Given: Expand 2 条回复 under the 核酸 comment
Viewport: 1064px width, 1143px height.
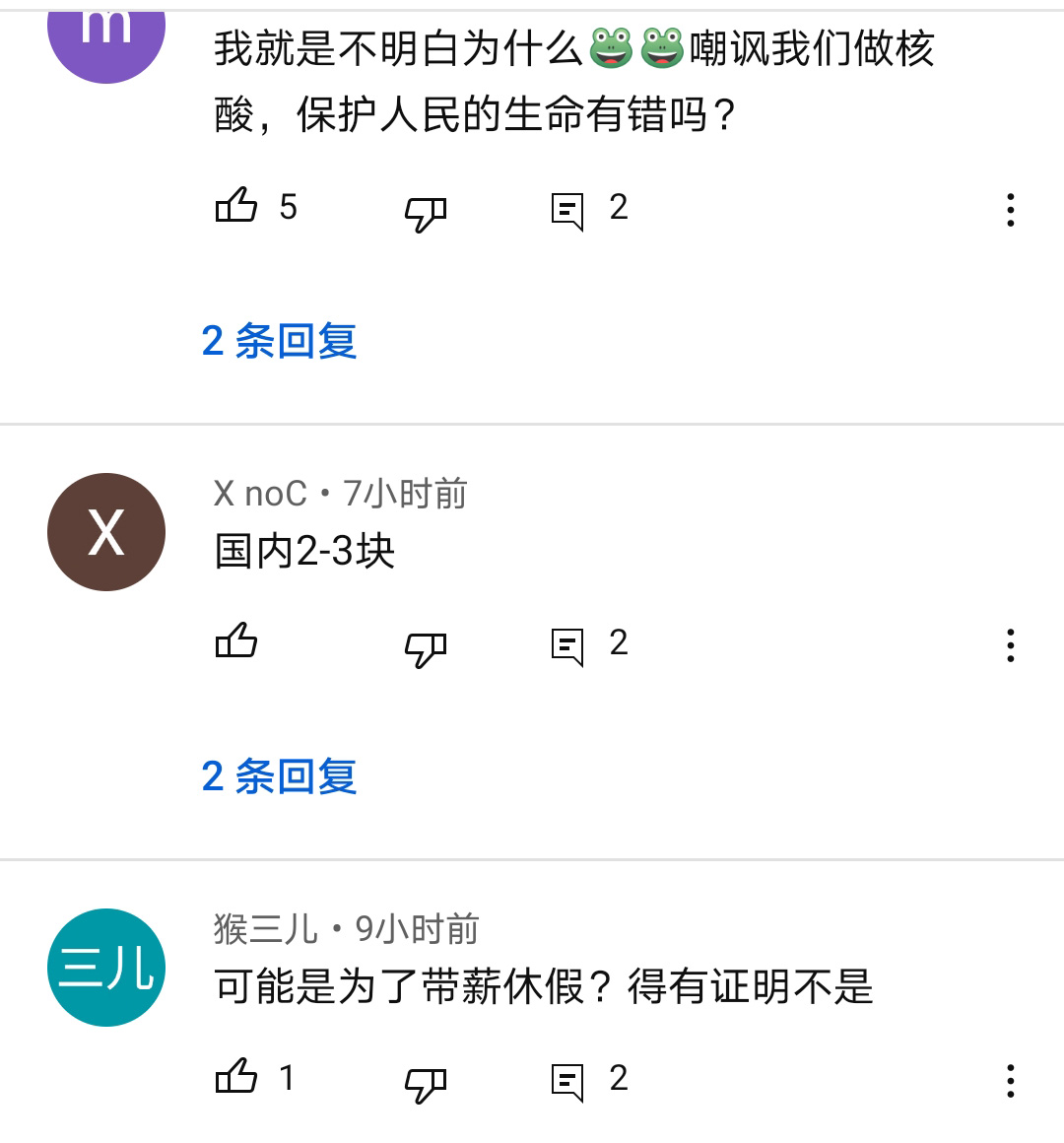Looking at the screenshot, I should (x=280, y=341).
